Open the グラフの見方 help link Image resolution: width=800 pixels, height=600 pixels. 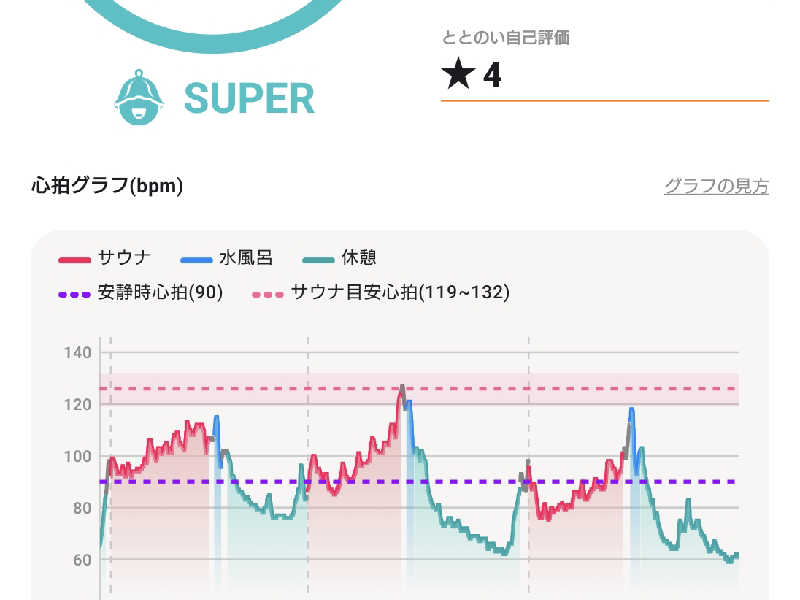point(716,186)
